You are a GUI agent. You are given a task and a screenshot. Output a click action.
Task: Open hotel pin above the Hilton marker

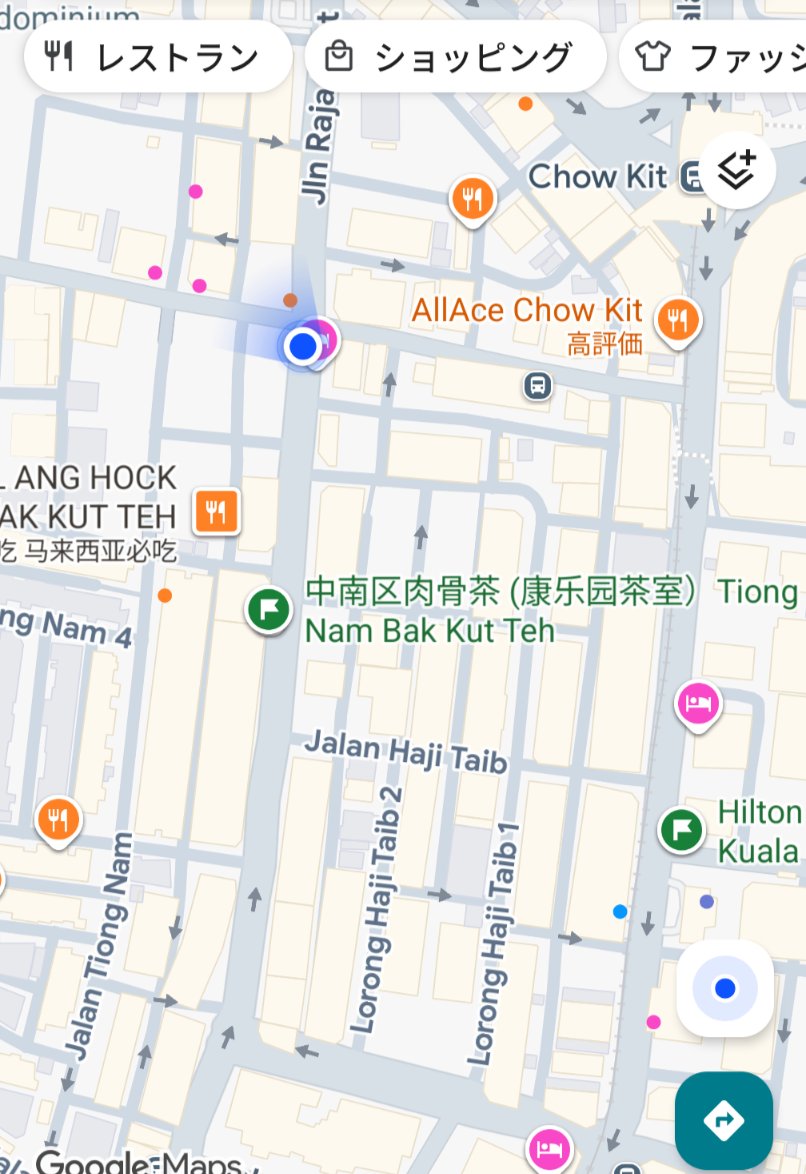coord(698,704)
